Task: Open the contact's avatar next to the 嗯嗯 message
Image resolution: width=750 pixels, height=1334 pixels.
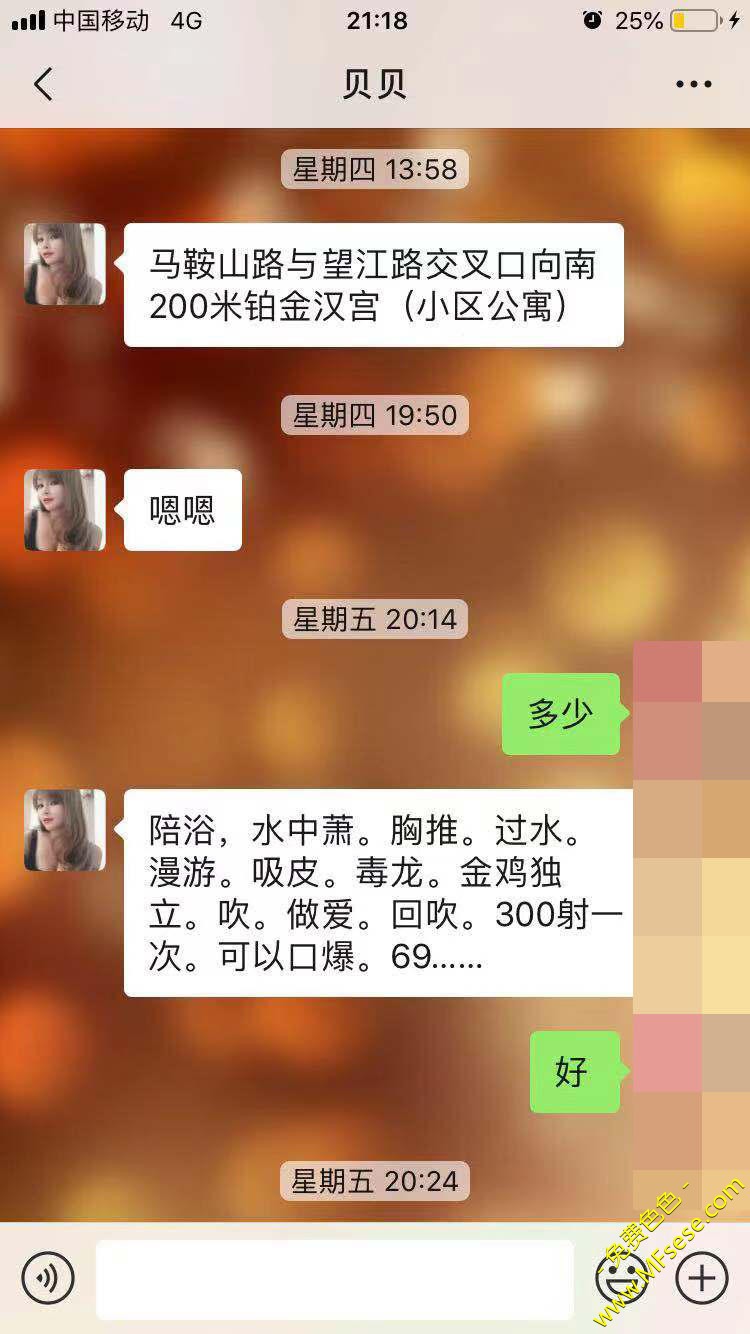Action: pyautogui.click(x=65, y=510)
